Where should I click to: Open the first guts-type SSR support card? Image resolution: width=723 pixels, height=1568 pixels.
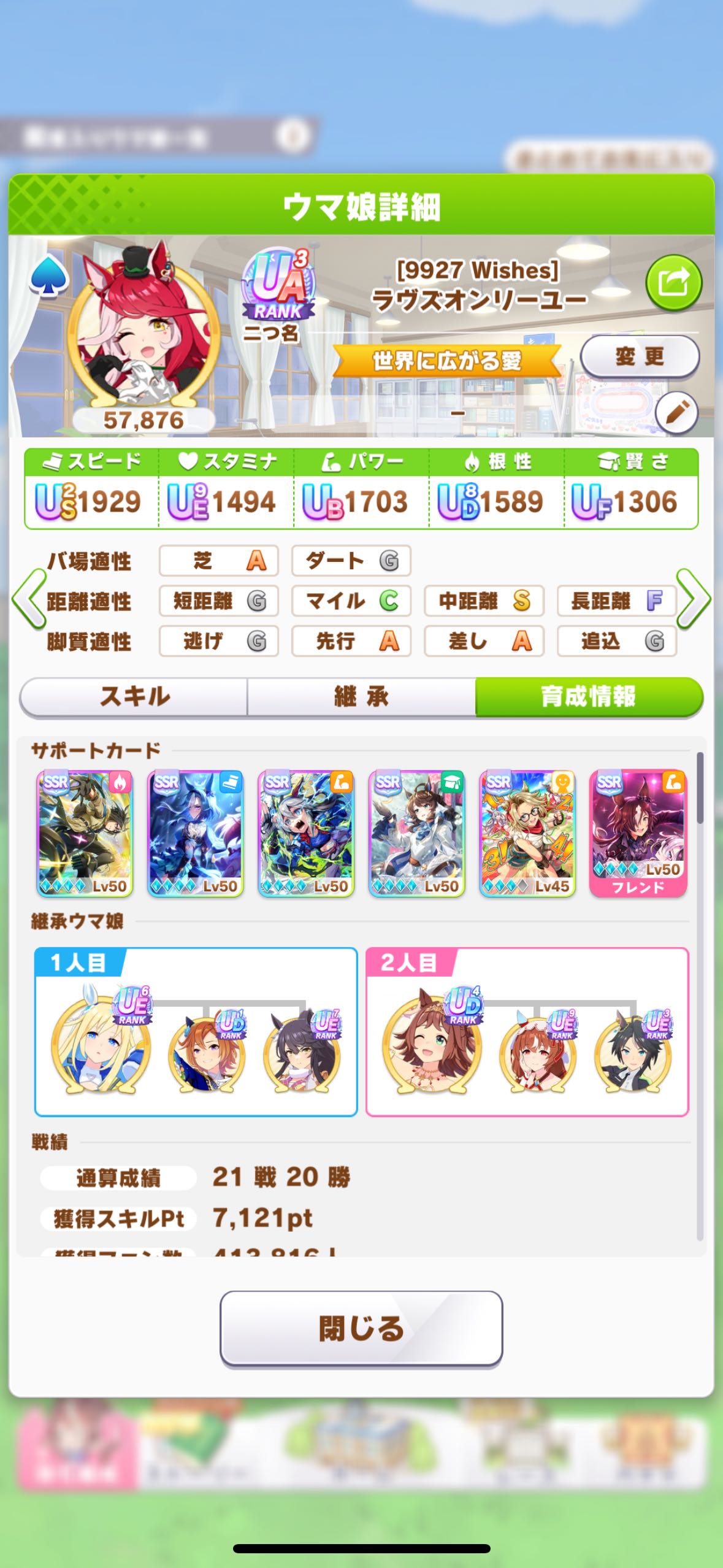pyautogui.click(x=85, y=833)
